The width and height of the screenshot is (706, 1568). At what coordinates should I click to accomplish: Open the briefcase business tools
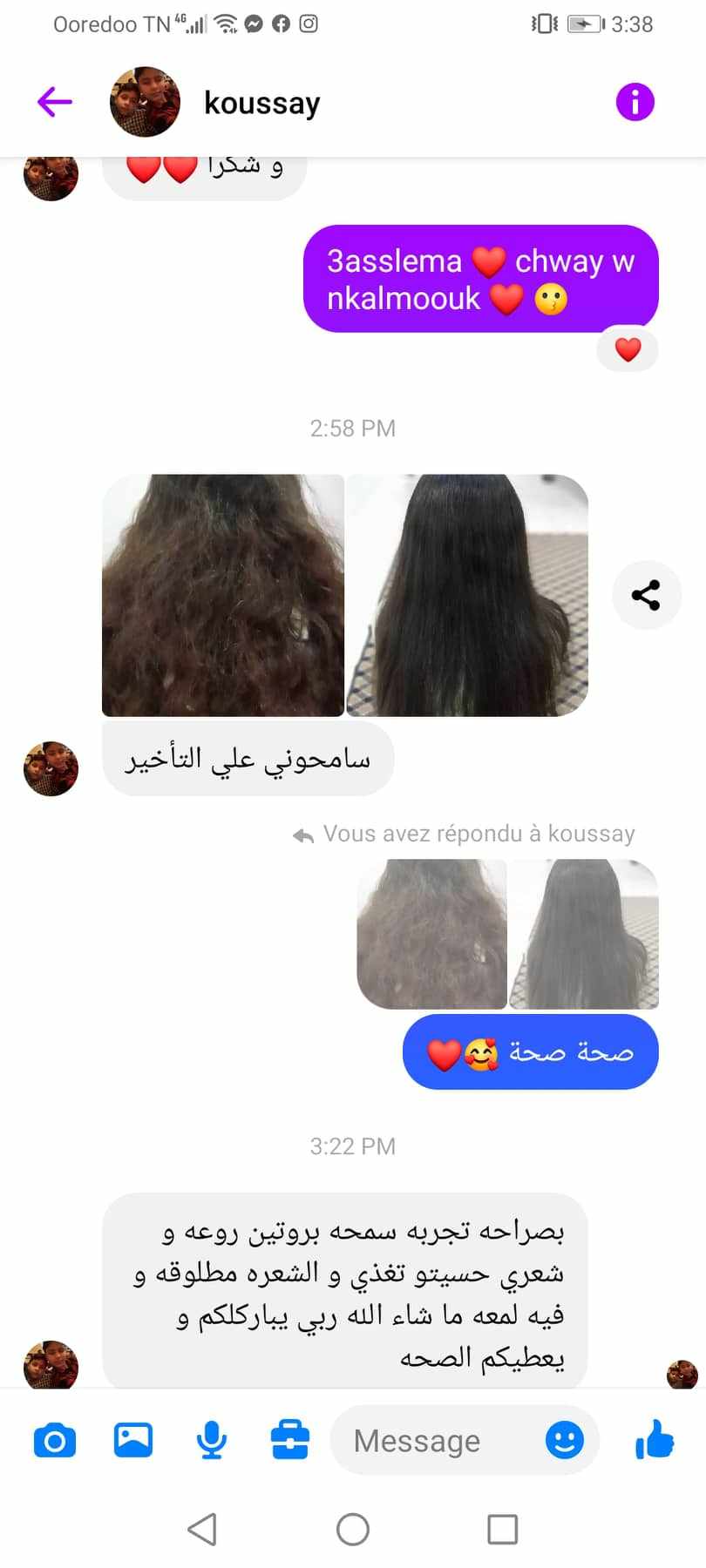[290, 1440]
